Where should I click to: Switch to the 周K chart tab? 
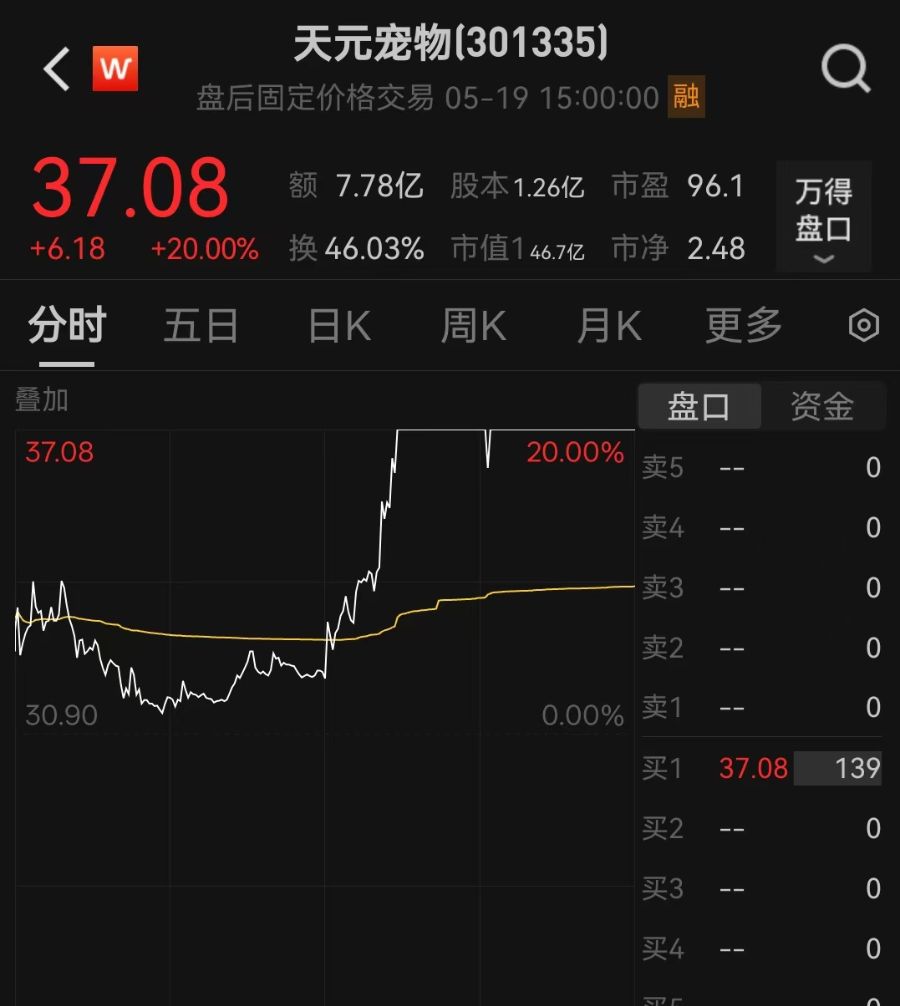473,326
